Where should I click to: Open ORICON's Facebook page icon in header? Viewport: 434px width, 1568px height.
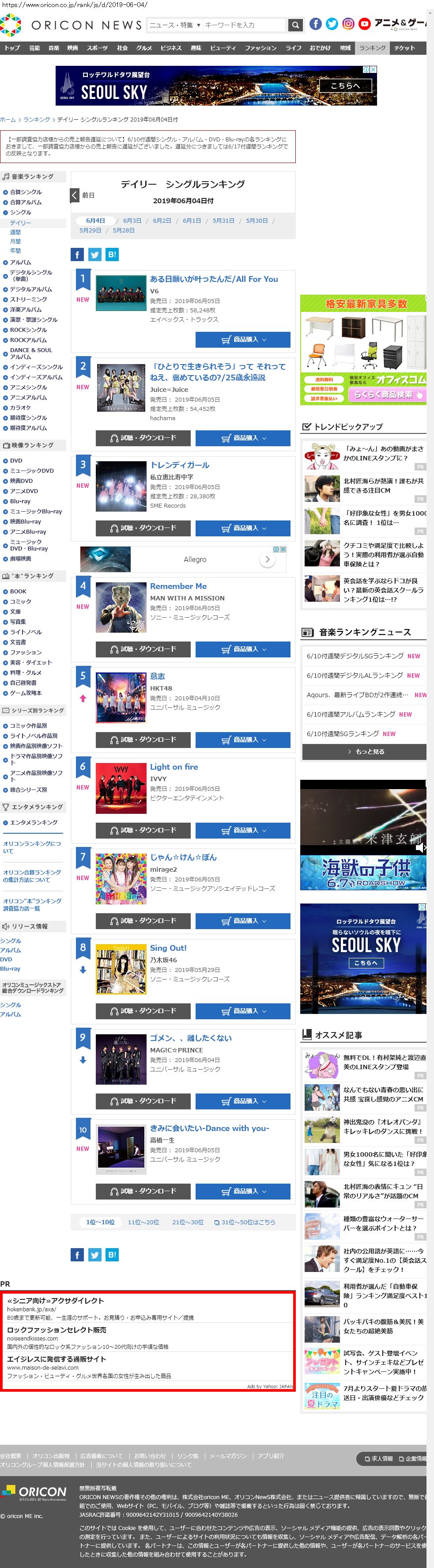315,24
